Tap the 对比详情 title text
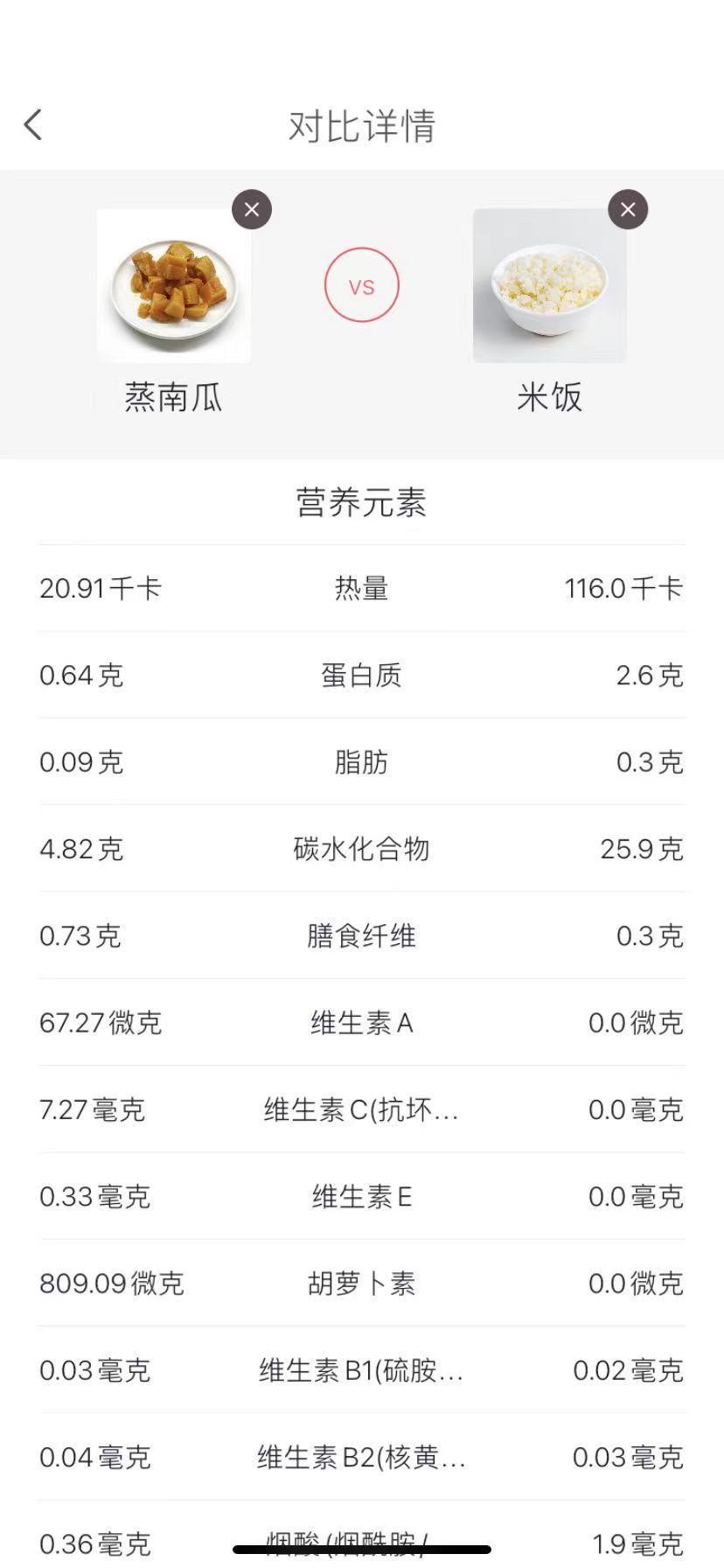 (x=362, y=126)
